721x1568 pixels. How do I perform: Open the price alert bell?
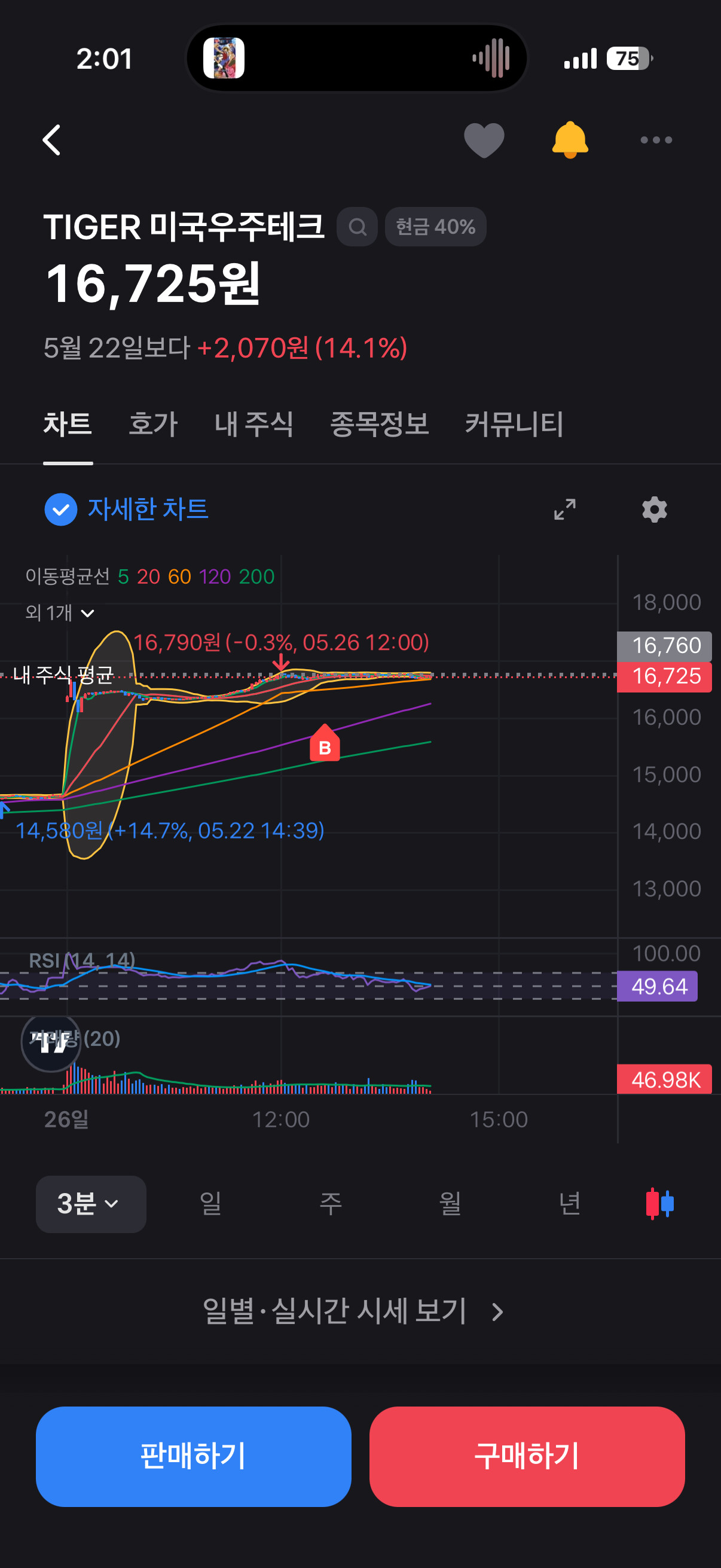570,140
